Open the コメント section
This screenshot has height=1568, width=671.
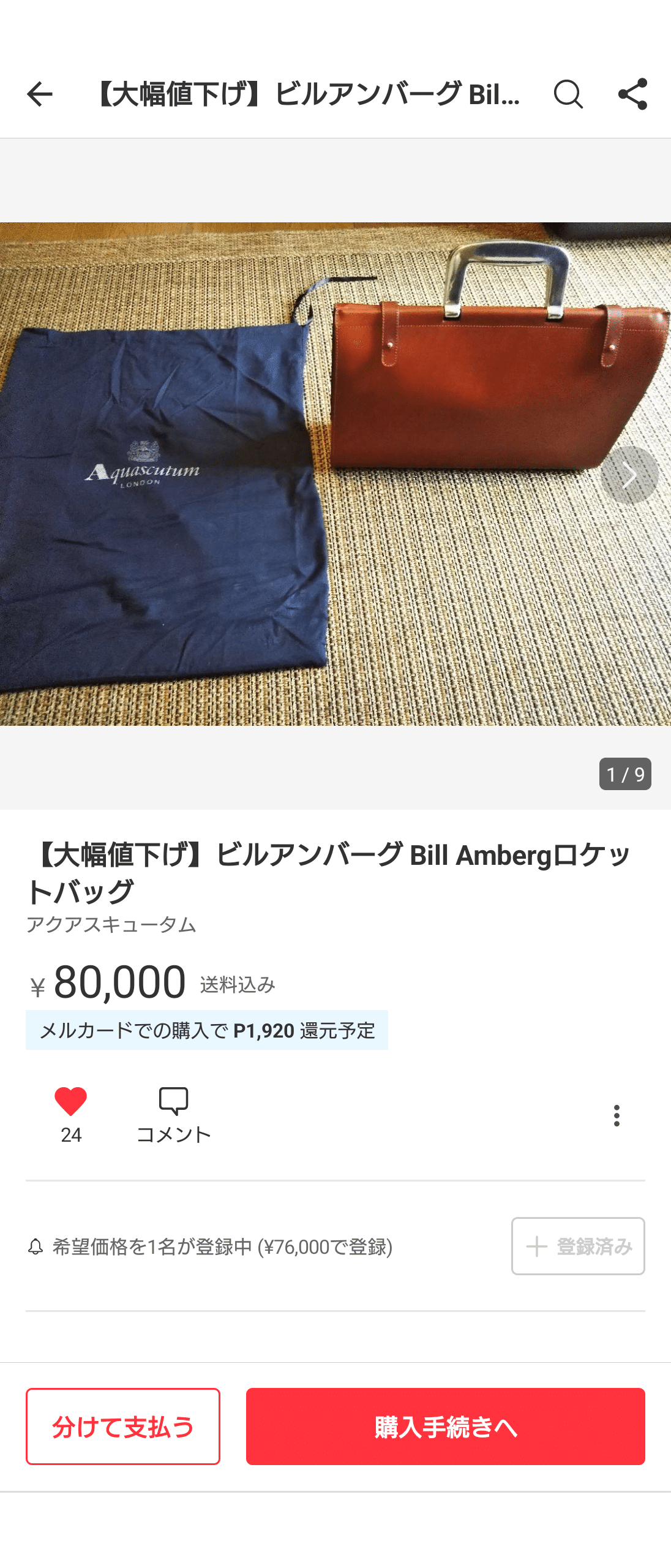point(173,1115)
